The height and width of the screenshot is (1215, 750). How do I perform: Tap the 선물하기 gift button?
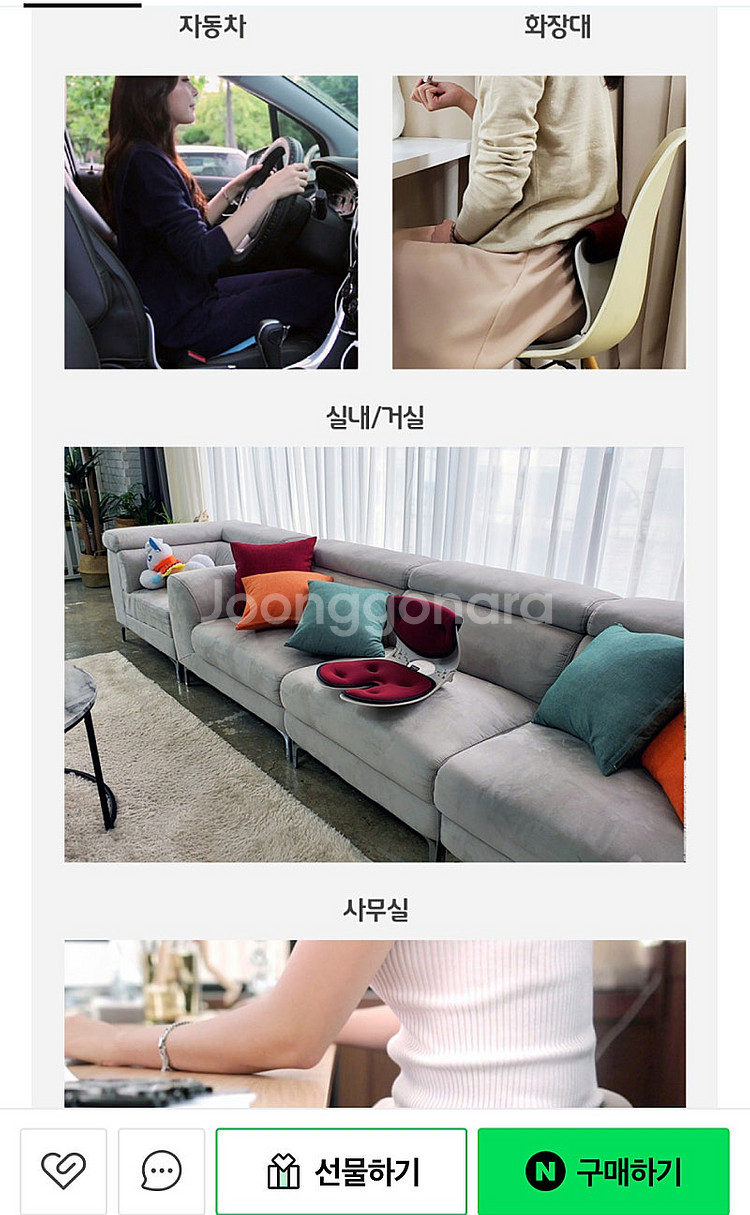(x=341, y=1171)
